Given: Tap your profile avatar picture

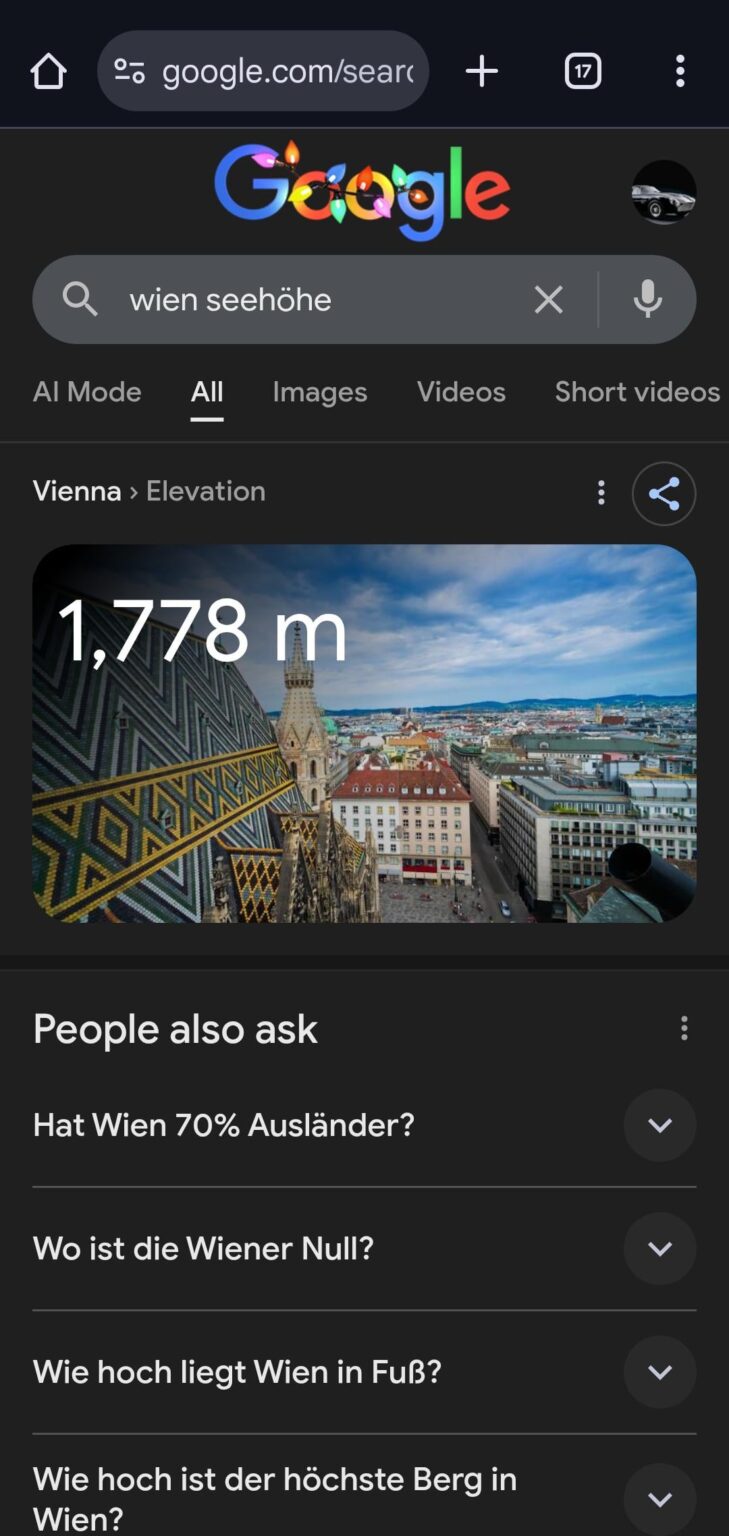Looking at the screenshot, I should (x=663, y=190).
